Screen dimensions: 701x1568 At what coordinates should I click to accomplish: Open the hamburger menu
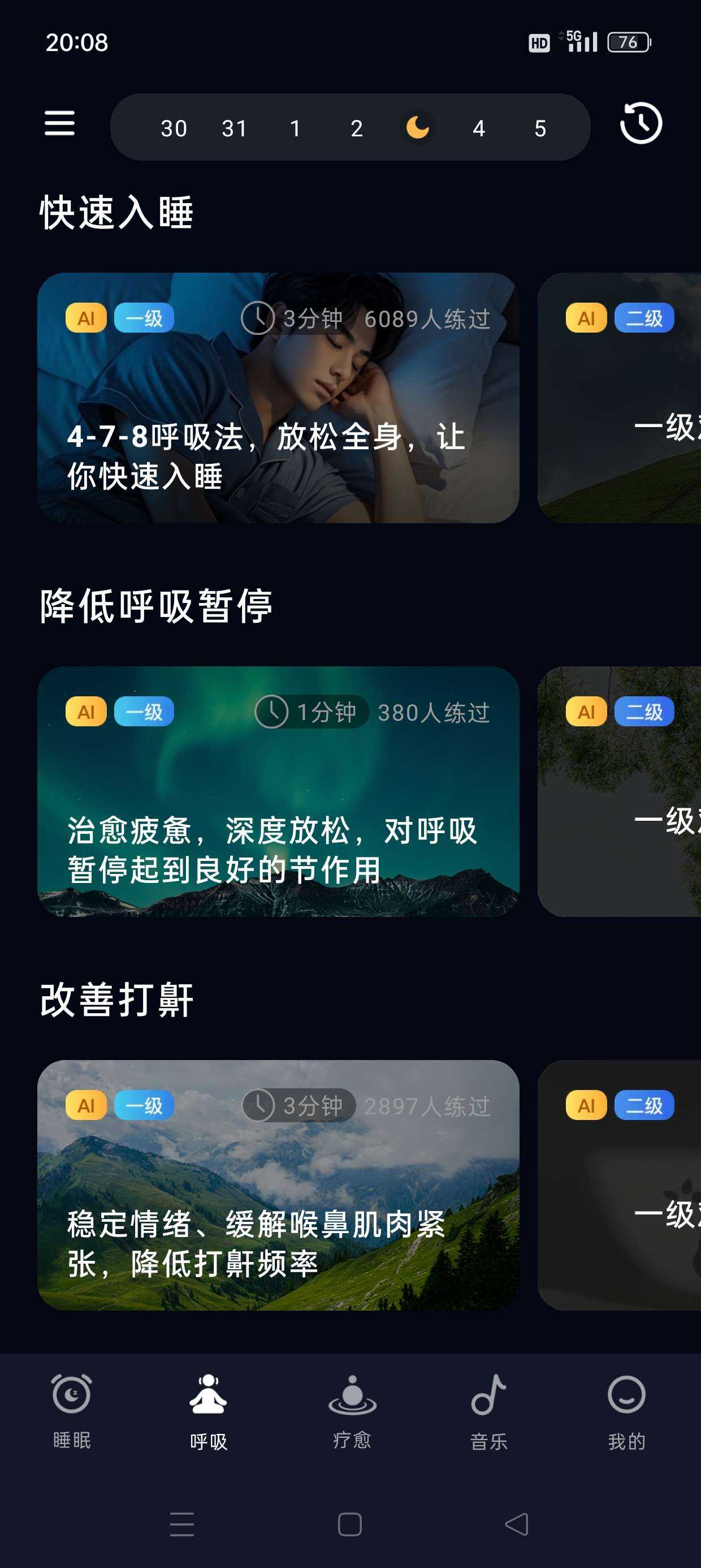[x=59, y=123]
